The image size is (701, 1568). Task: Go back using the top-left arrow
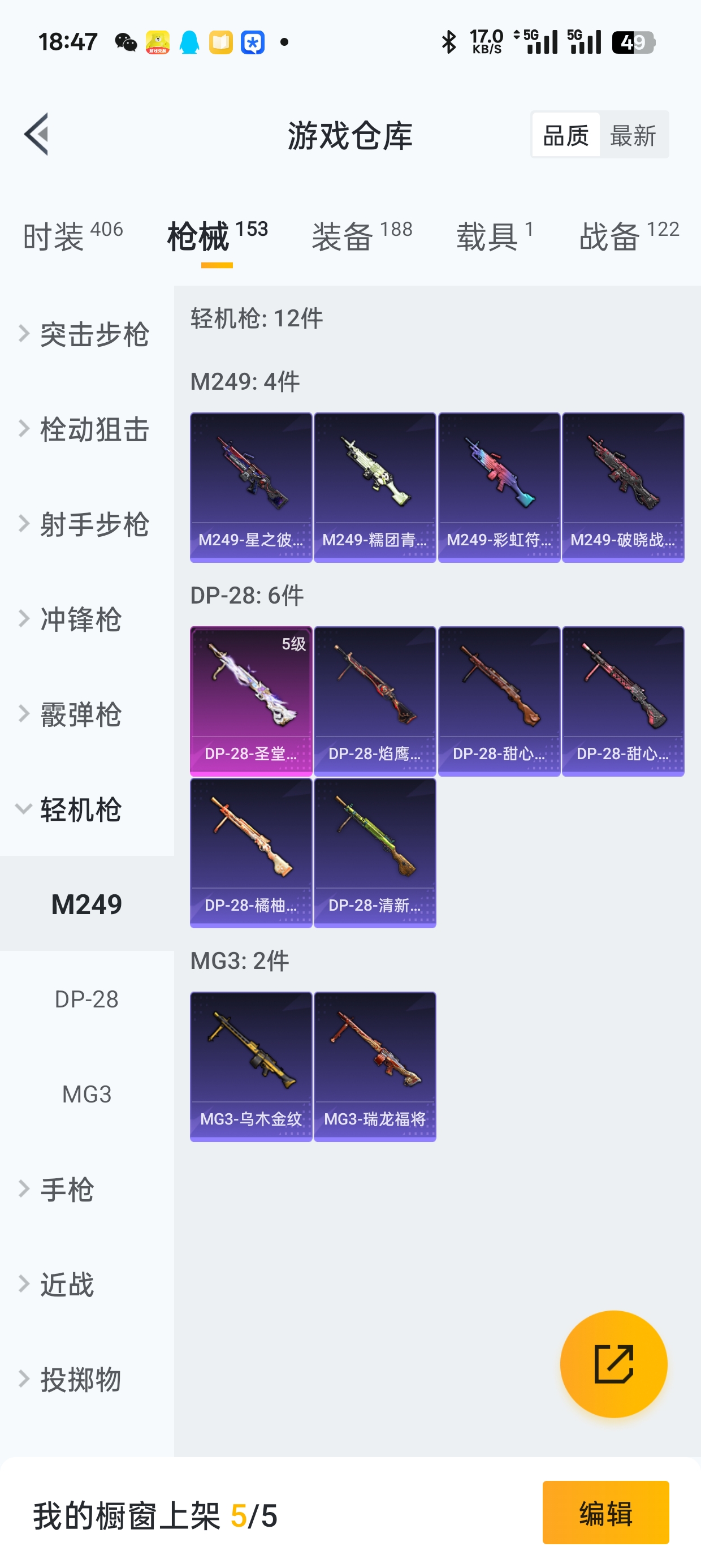coord(37,135)
